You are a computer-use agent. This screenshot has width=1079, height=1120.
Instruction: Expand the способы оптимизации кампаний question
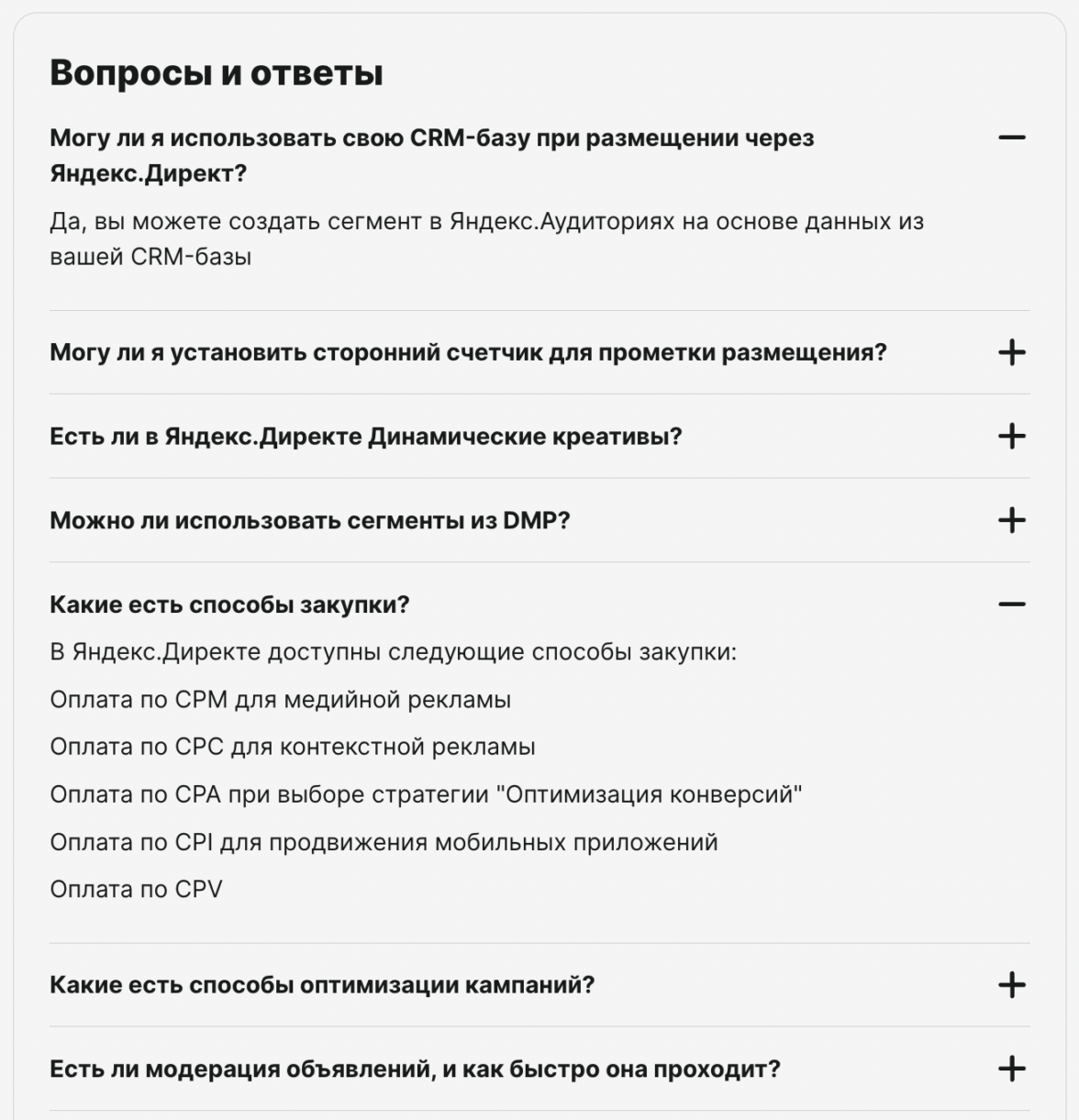tap(1011, 985)
